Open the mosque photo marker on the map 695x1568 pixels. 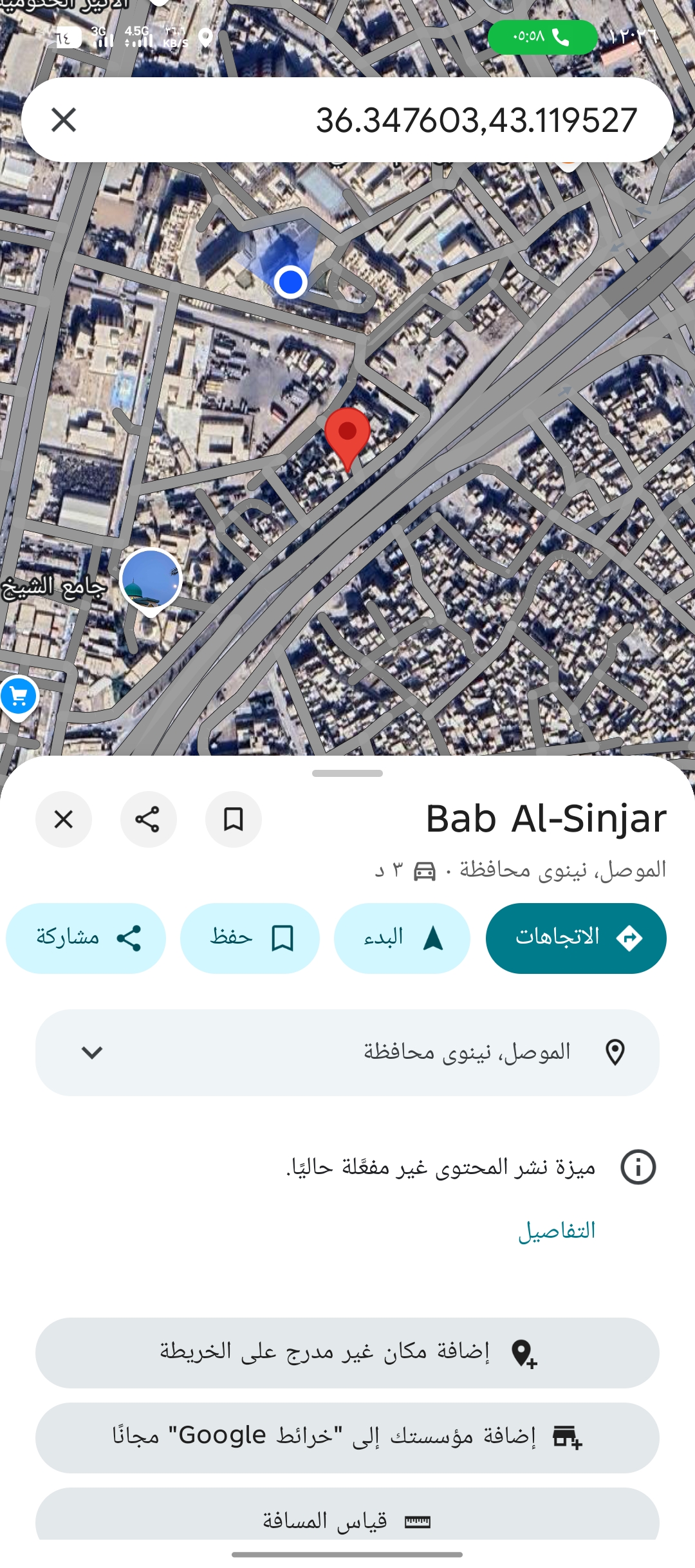[151, 579]
